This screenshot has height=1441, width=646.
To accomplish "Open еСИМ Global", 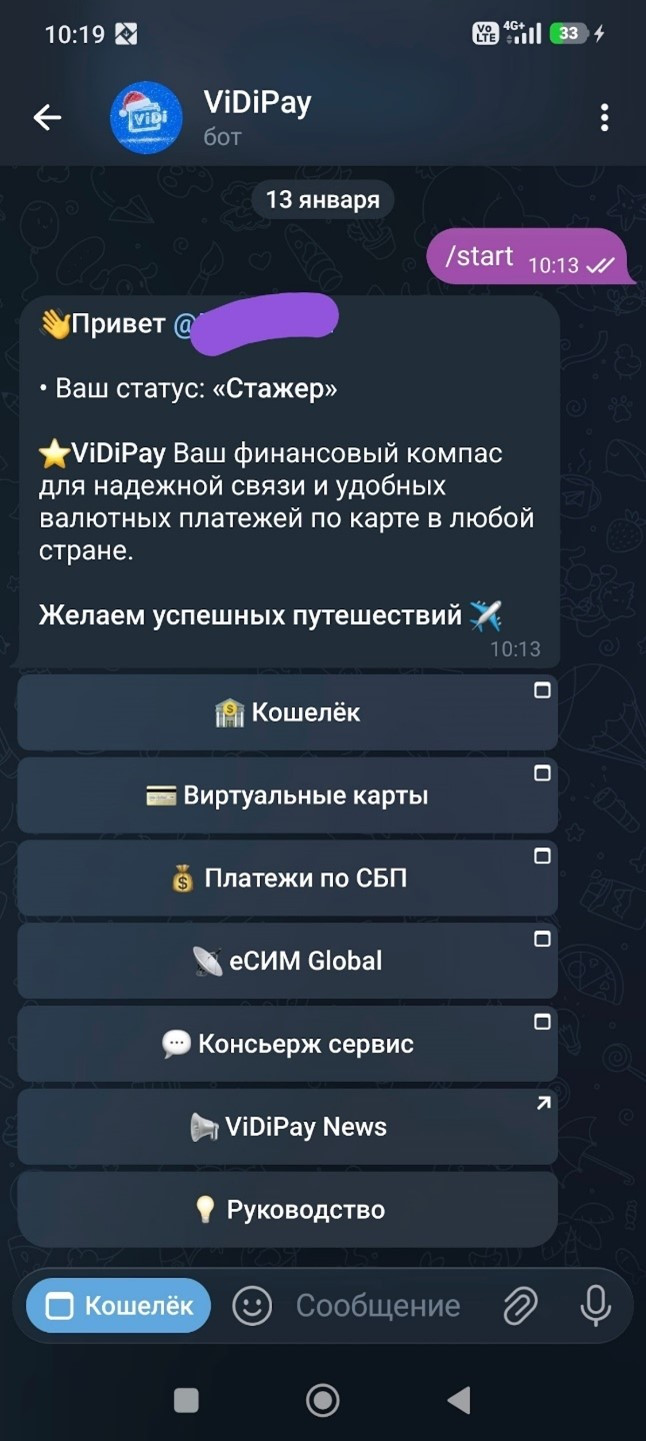I will 288,961.
